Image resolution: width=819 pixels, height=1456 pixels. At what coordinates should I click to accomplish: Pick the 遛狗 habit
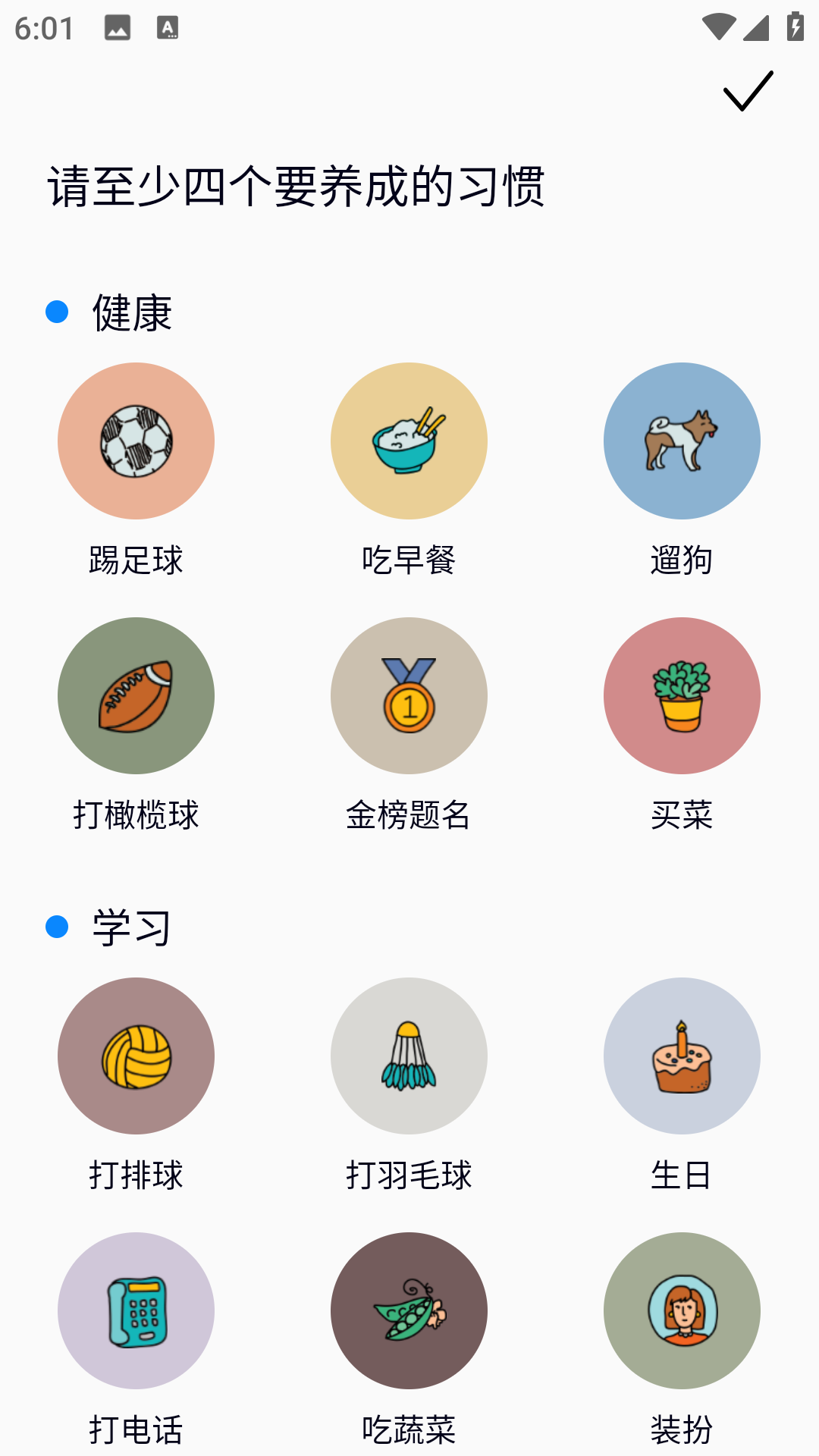682,441
